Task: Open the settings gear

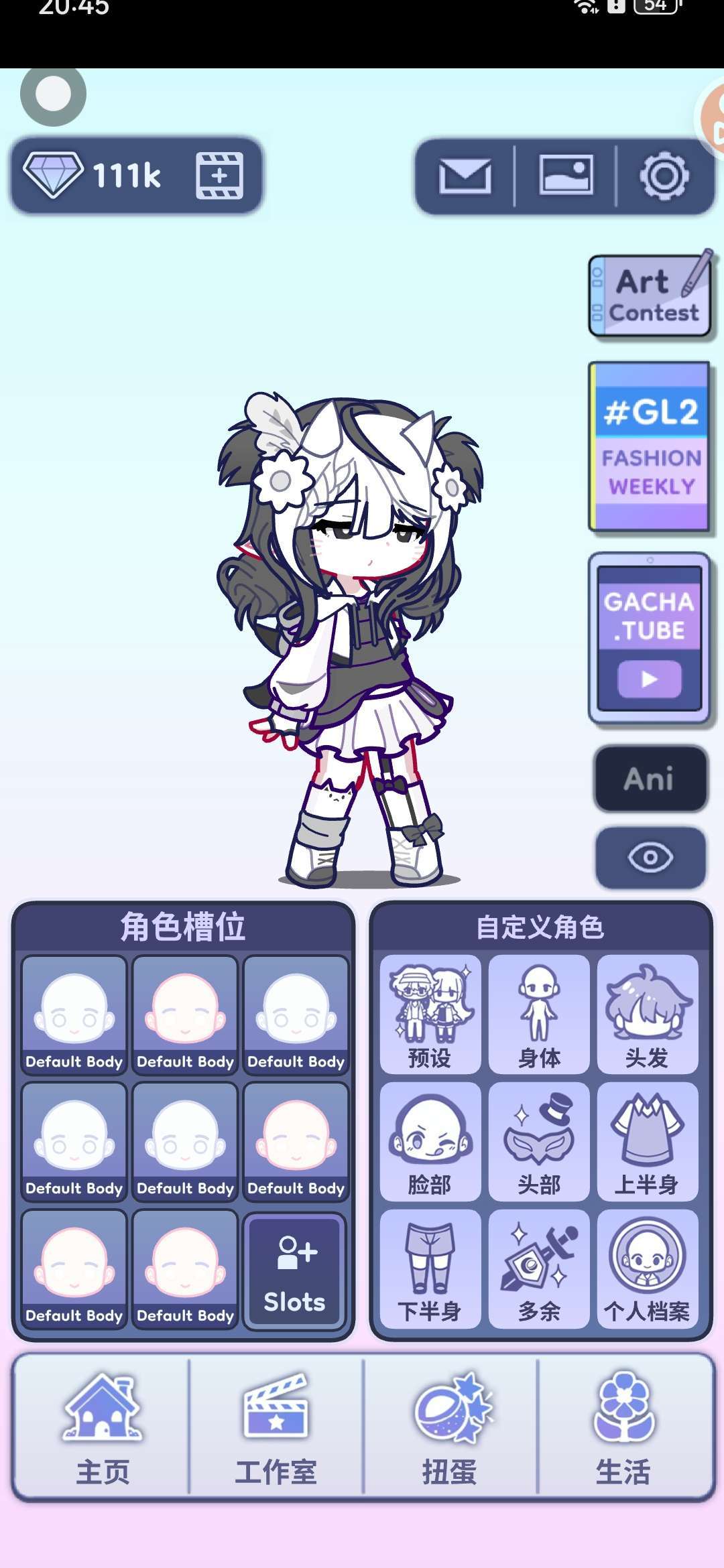Action: point(664,176)
